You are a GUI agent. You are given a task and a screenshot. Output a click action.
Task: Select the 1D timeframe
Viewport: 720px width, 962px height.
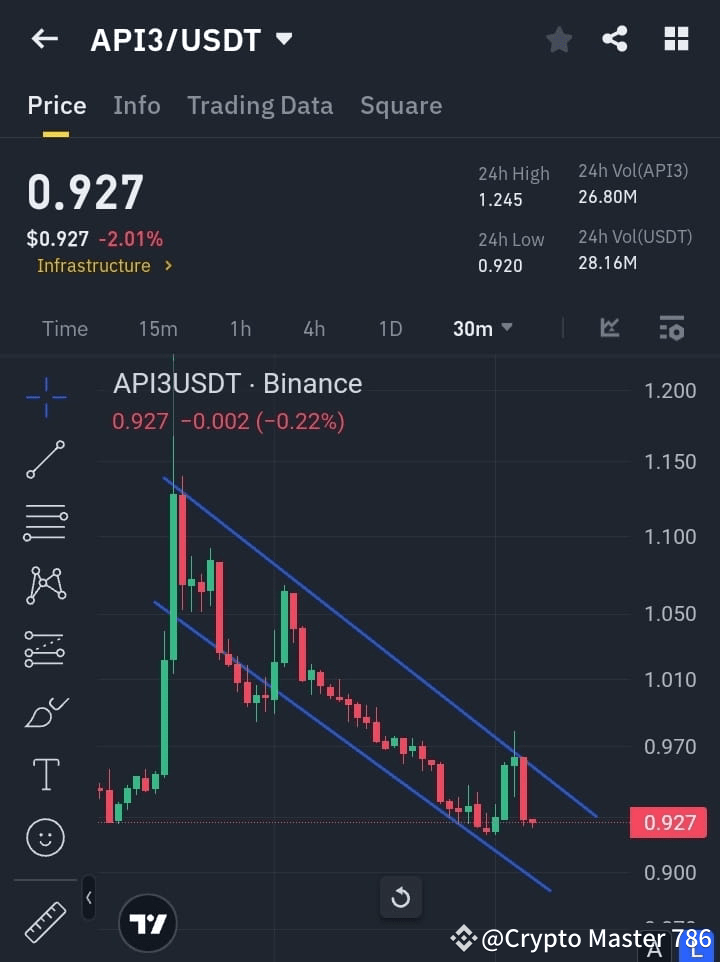coord(390,328)
